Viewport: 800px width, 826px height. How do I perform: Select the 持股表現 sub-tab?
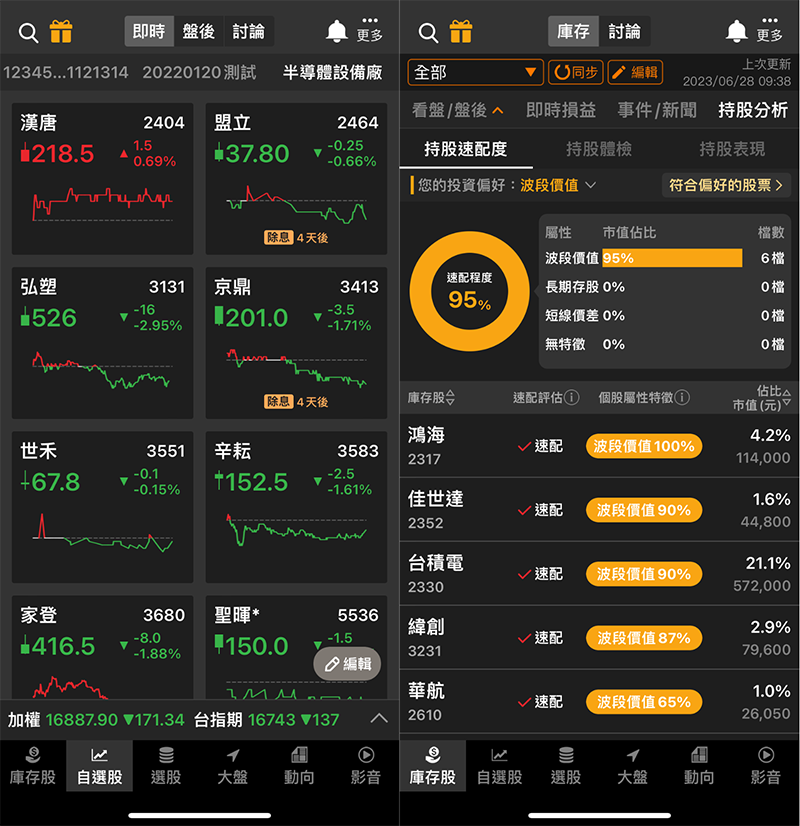click(732, 149)
